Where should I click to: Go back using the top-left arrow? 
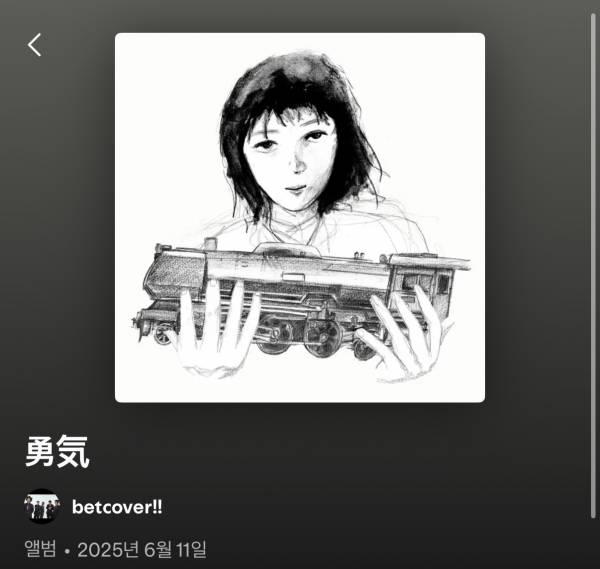pyautogui.click(x=35, y=45)
